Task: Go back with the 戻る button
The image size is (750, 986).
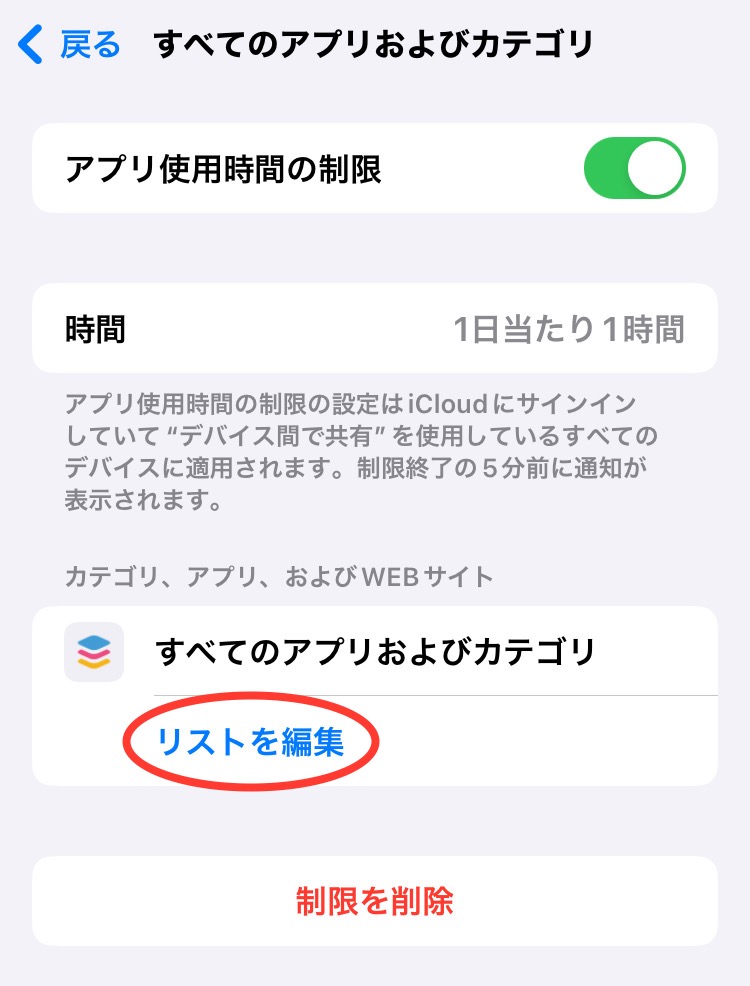Action: pyautogui.click(x=70, y=45)
